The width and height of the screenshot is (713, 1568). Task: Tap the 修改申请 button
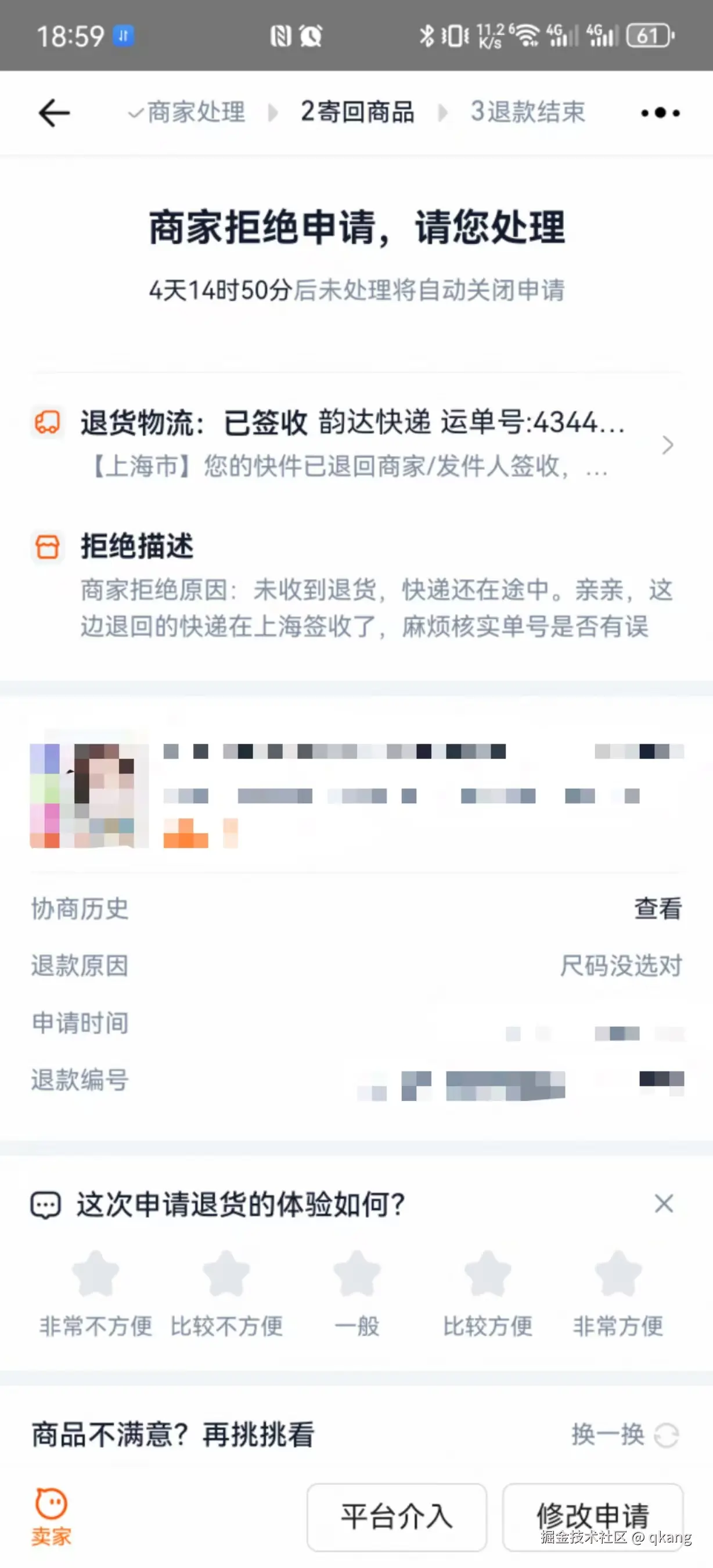point(593,1515)
